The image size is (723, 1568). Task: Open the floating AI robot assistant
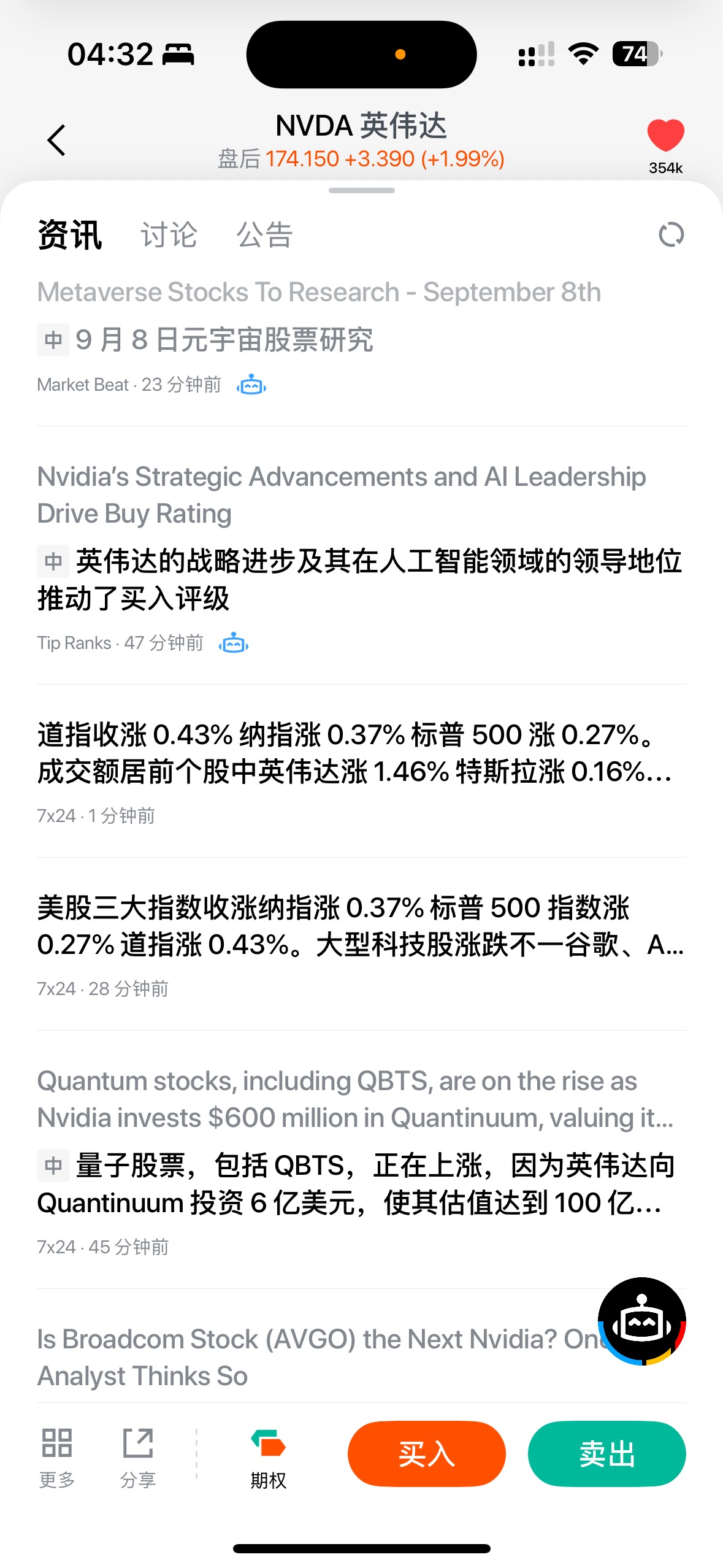641,1321
